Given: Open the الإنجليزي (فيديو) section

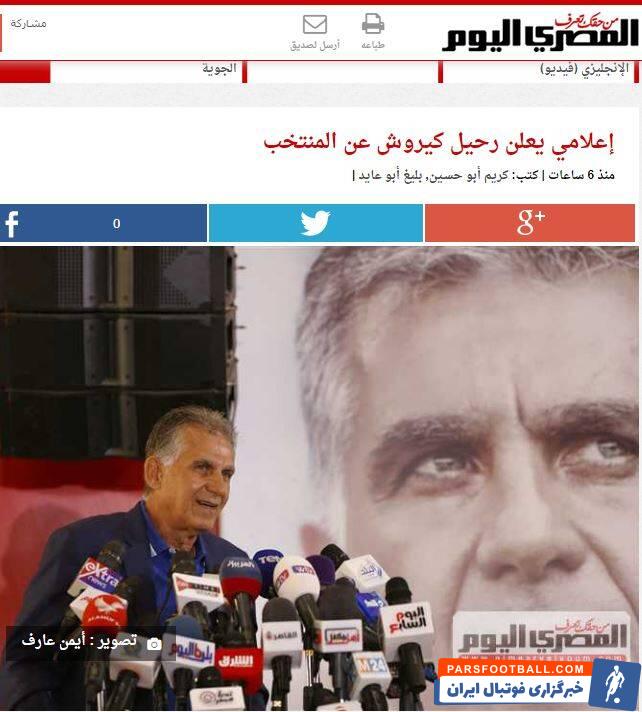Looking at the screenshot, I should tap(584, 69).
